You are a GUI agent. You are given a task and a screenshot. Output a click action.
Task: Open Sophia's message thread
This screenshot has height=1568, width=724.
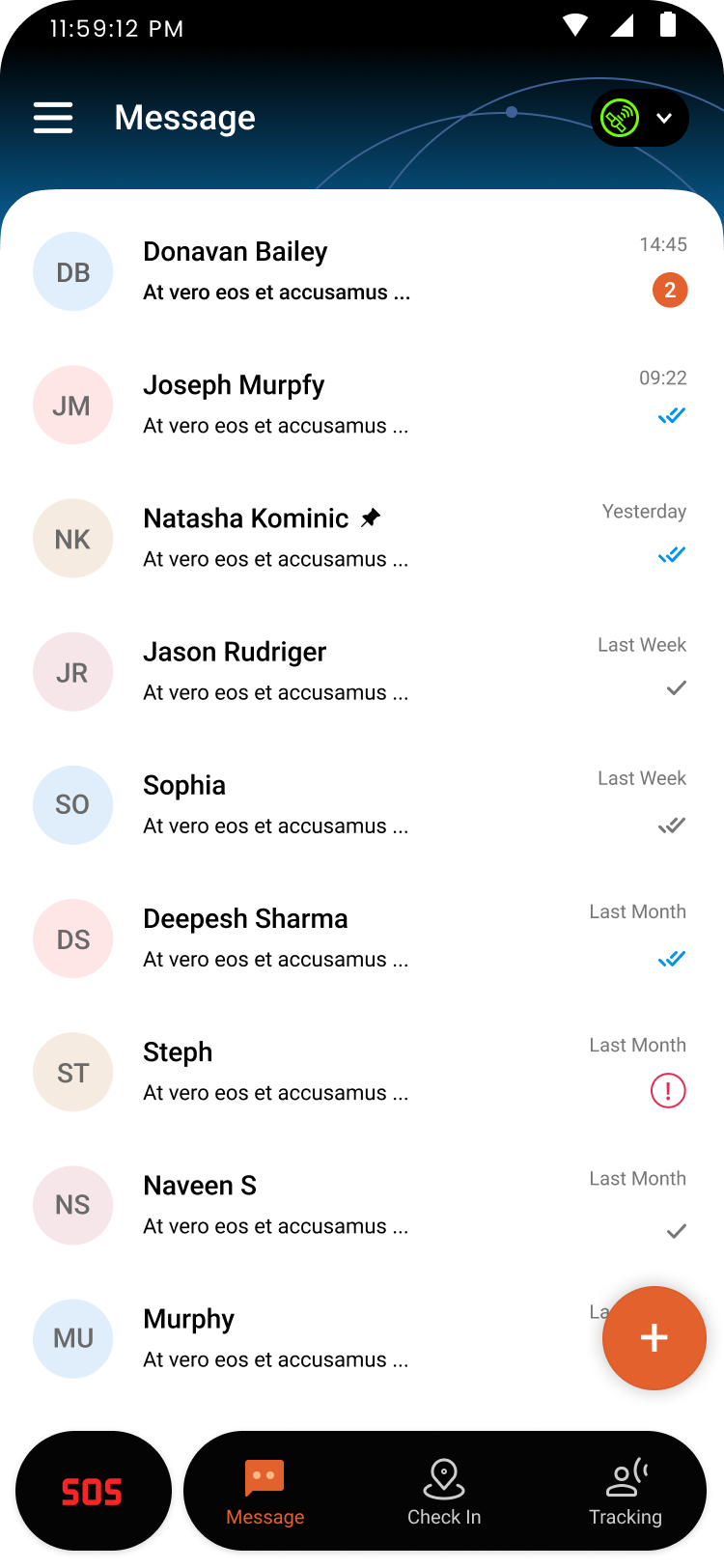(362, 804)
